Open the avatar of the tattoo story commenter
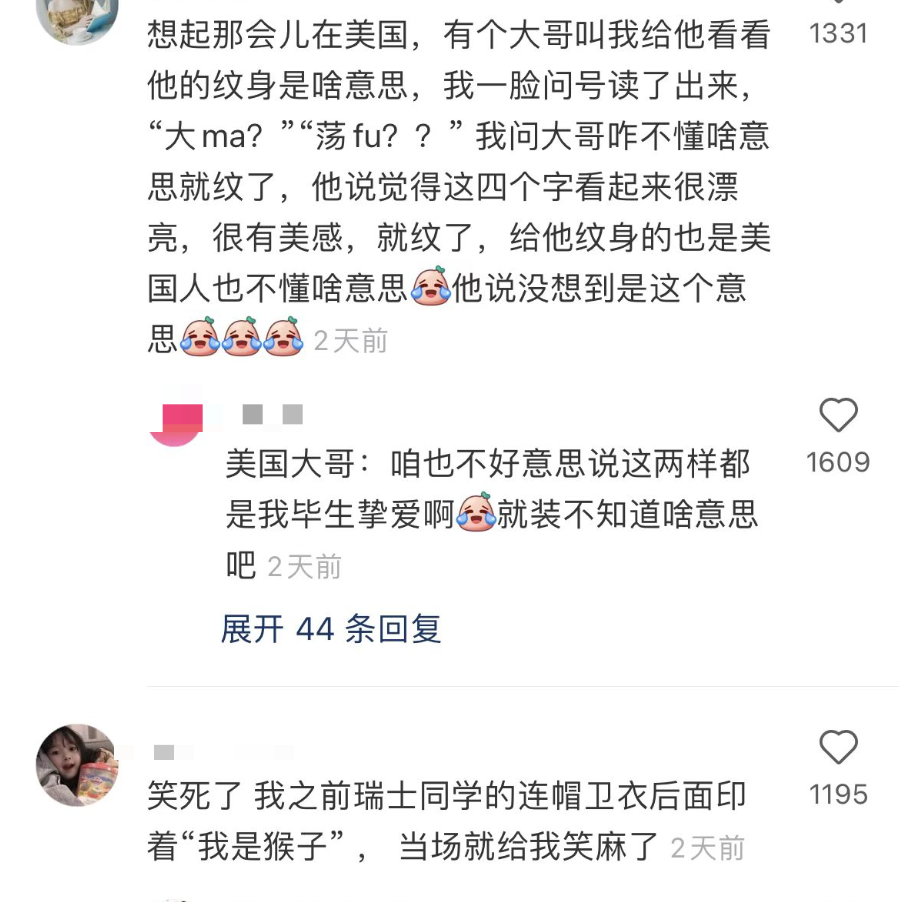The image size is (900, 902). (x=77, y=15)
